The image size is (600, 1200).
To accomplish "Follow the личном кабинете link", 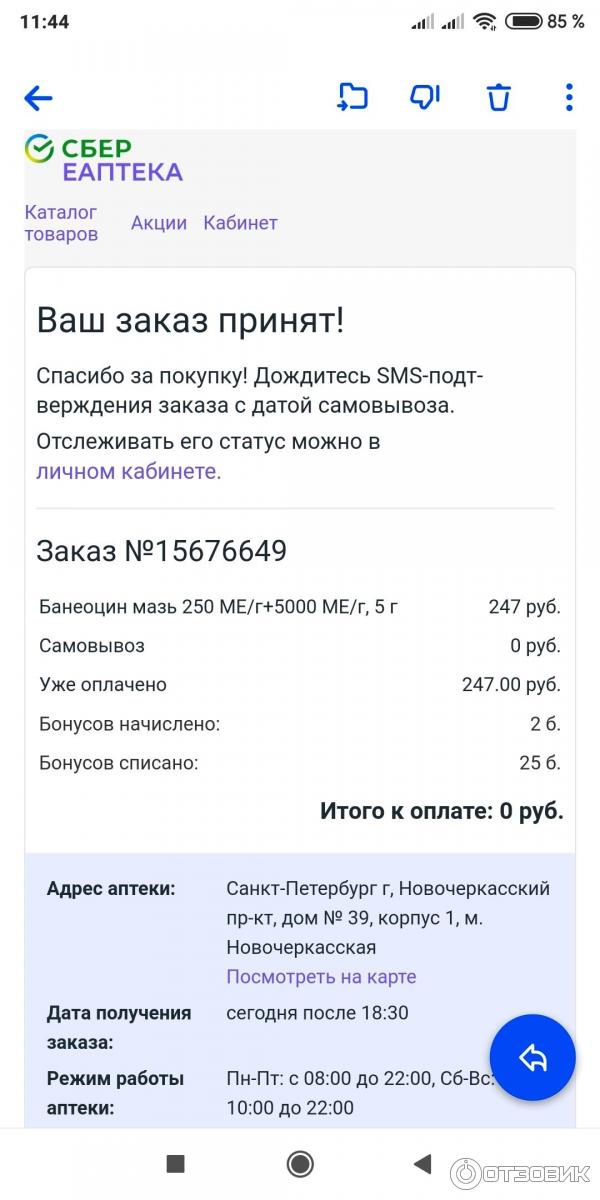I will [x=128, y=472].
